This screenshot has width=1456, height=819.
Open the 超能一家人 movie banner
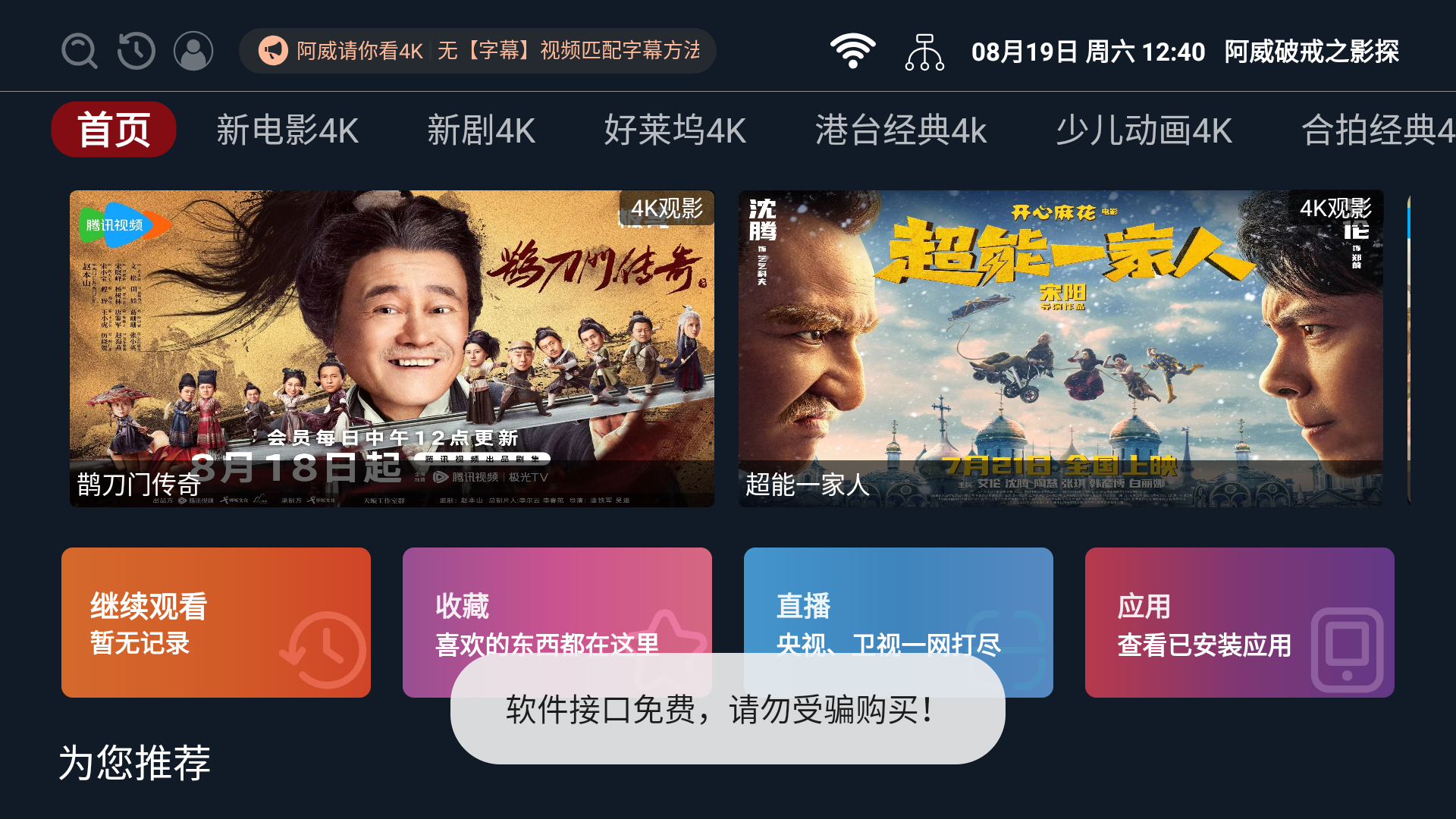coord(1060,348)
